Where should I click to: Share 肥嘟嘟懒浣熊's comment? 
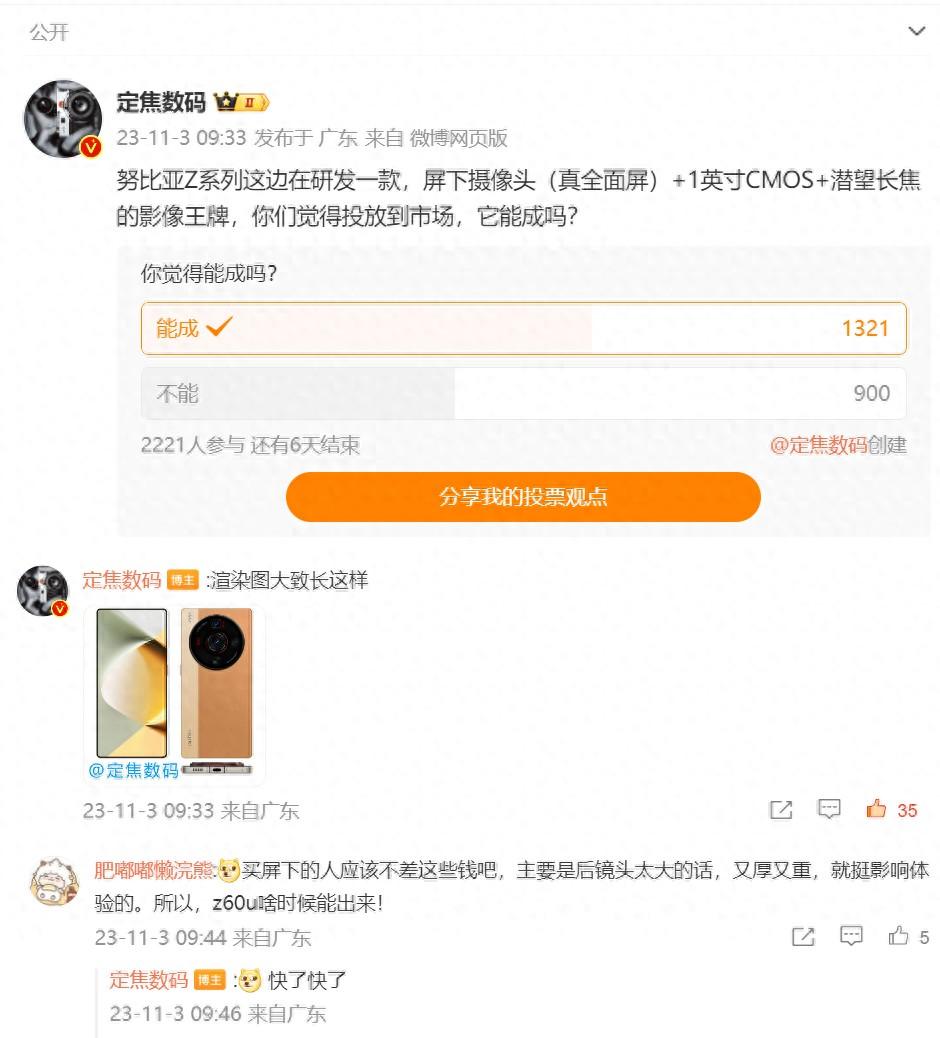[803, 937]
